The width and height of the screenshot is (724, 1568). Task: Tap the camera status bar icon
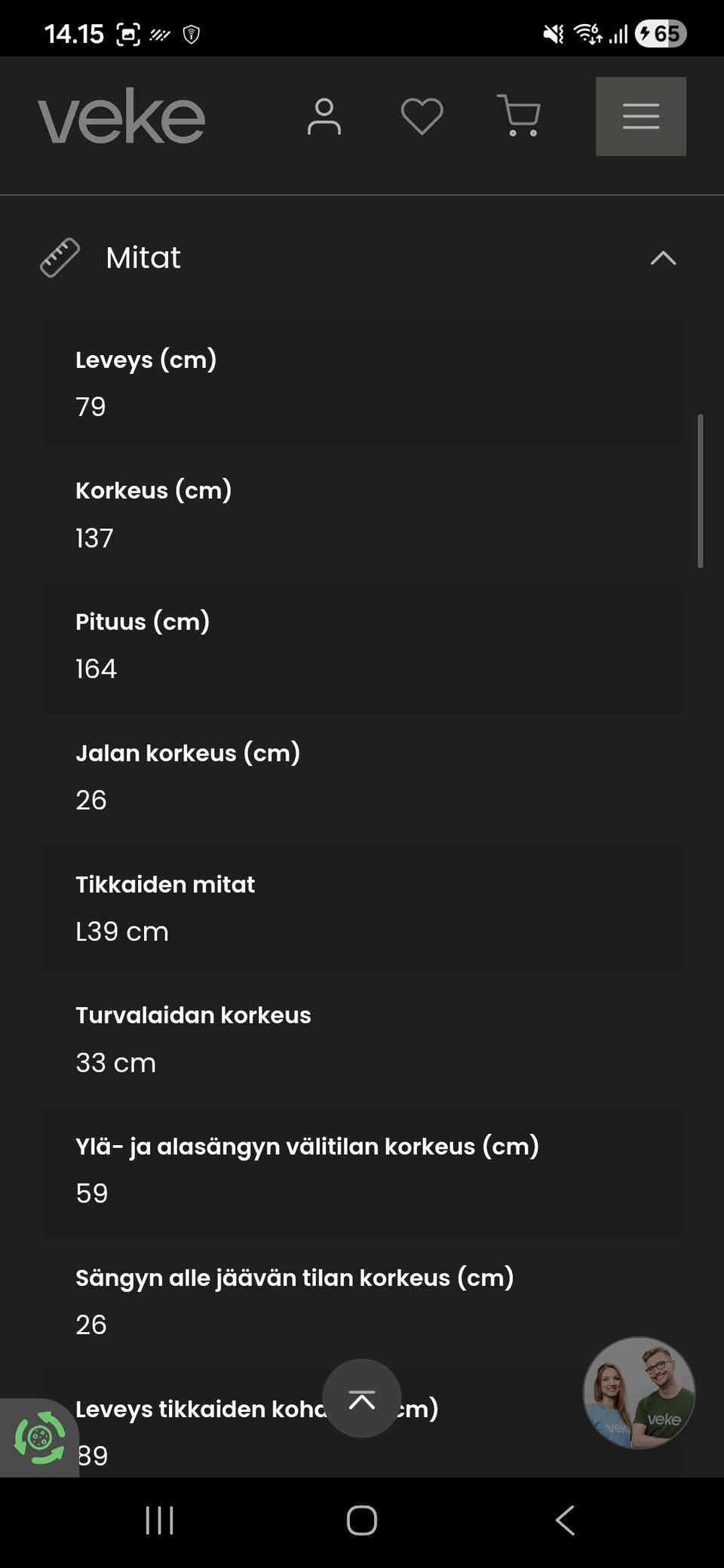pos(128,32)
